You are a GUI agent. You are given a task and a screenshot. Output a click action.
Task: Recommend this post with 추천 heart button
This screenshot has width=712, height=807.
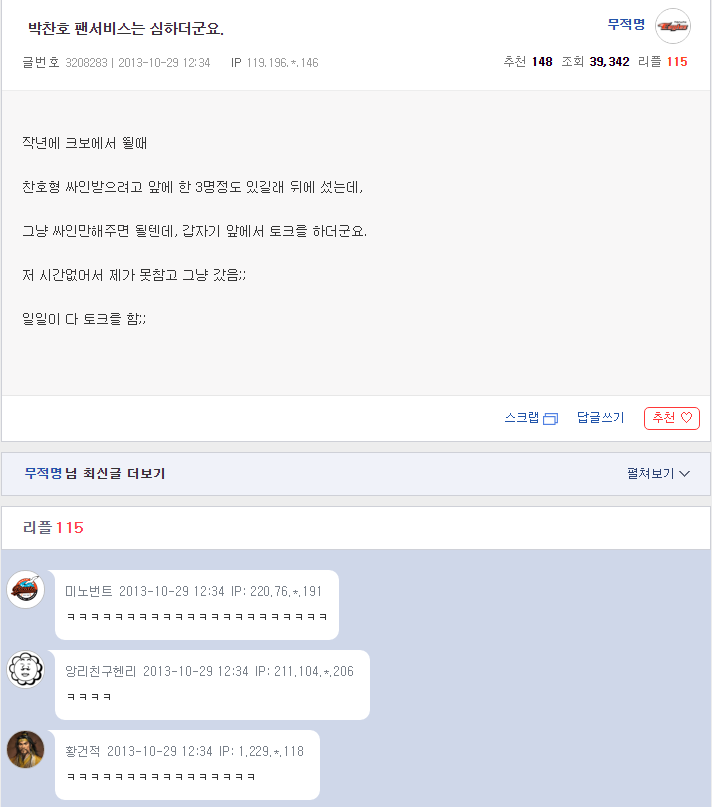[x=671, y=418]
